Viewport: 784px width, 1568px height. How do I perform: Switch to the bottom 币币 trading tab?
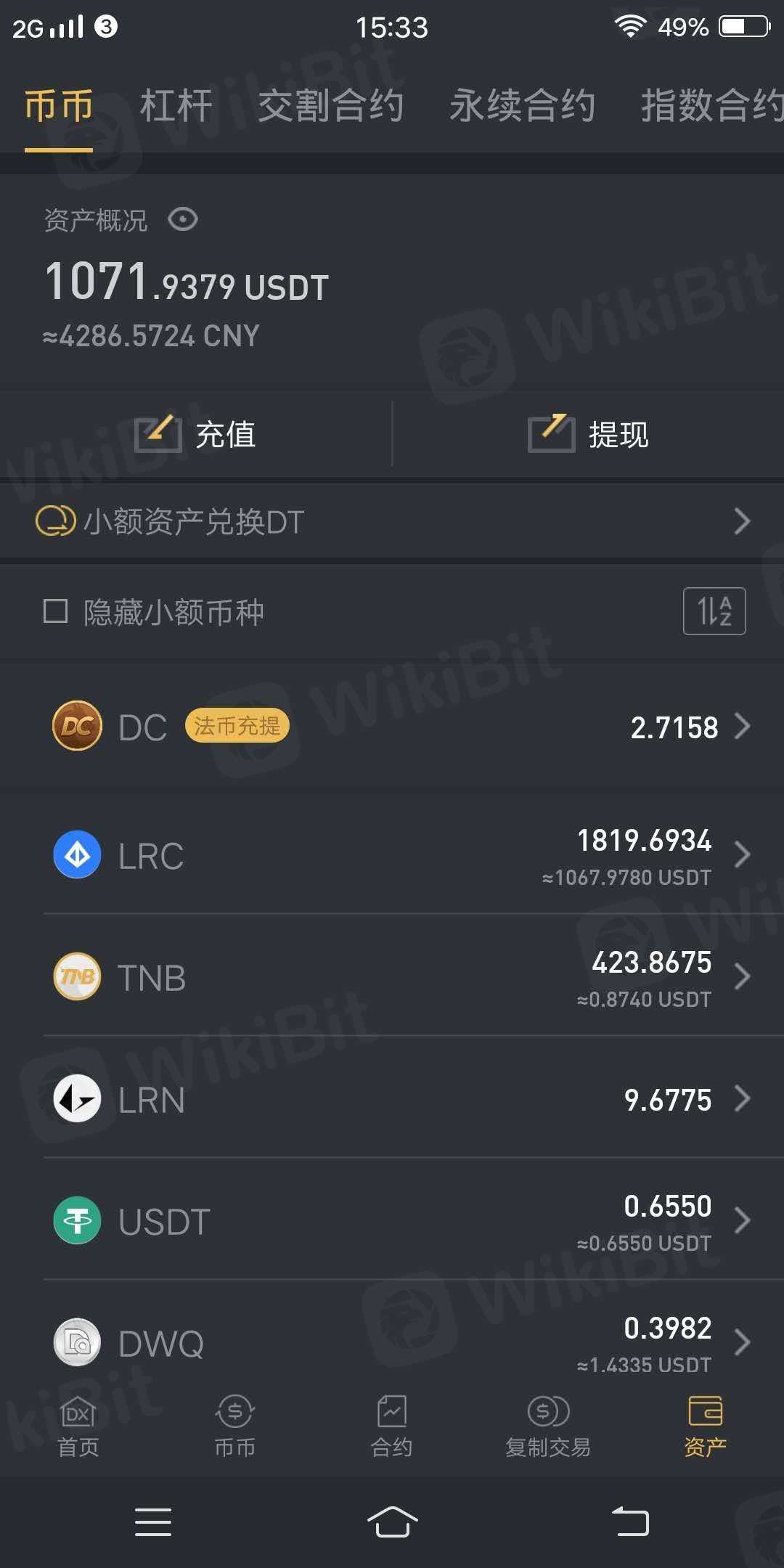[x=234, y=1427]
